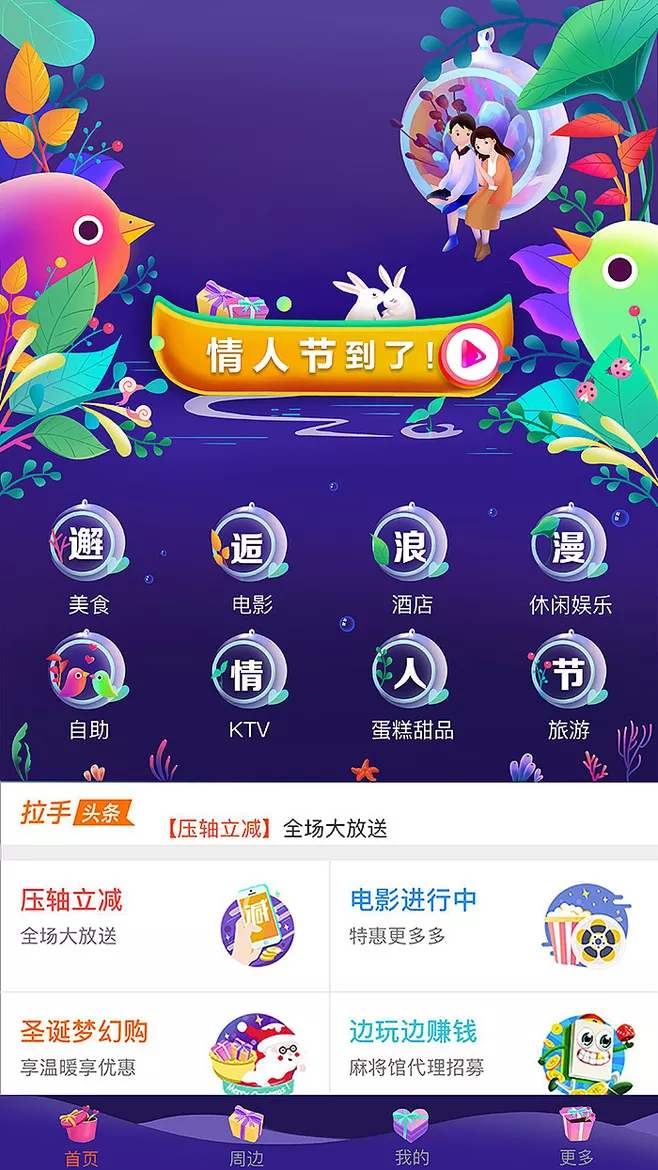
Task: Open the 旅游 category
Action: (569, 688)
